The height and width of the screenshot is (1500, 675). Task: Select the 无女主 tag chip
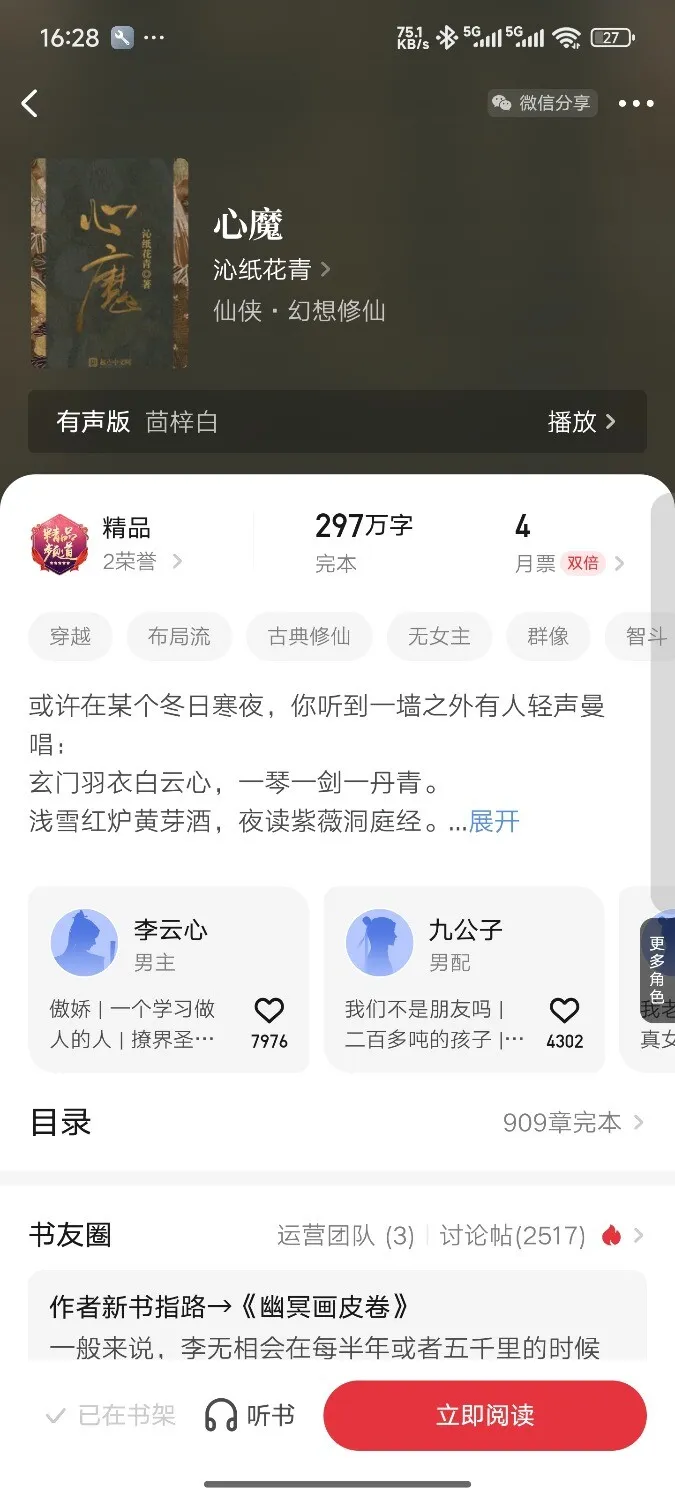tap(439, 637)
